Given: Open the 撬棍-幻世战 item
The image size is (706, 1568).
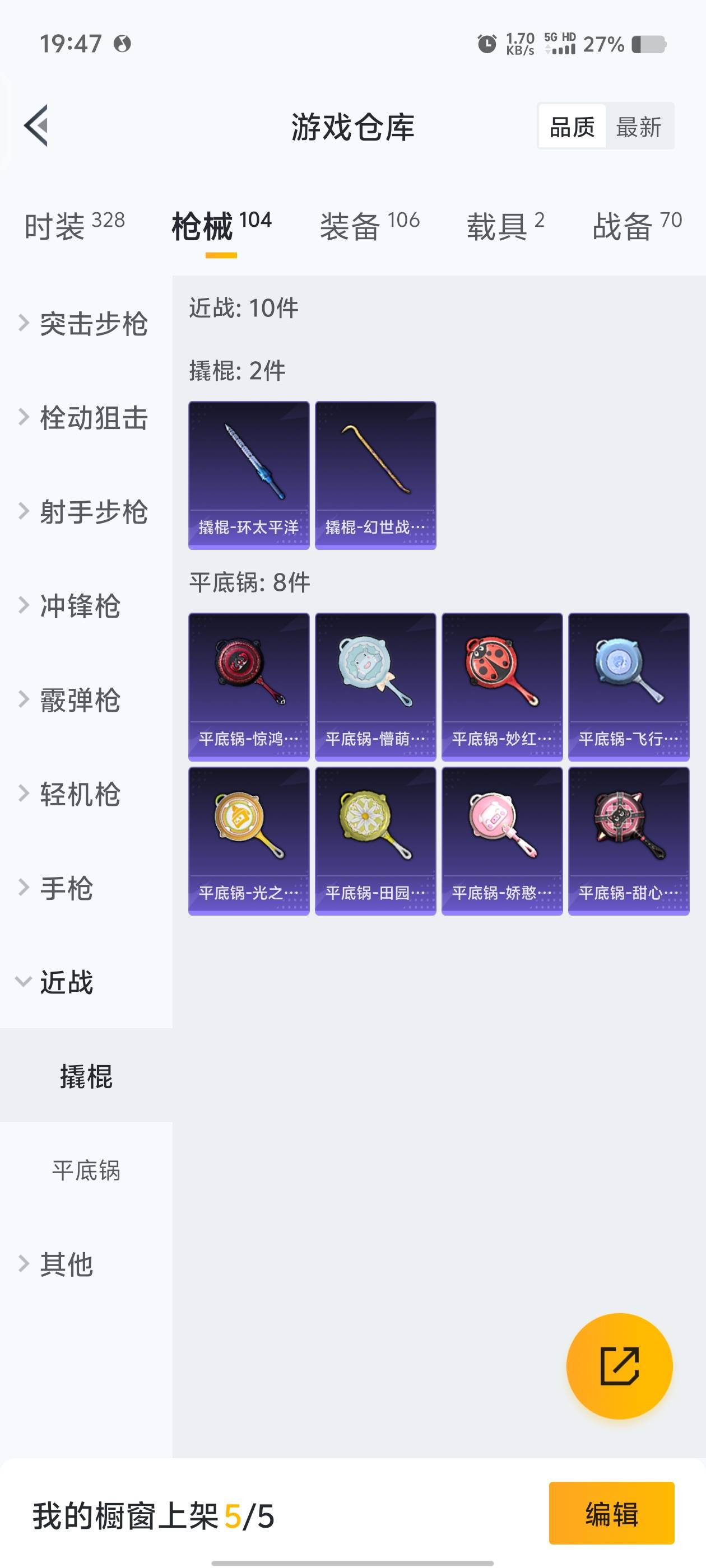Looking at the screenshot, I should click(x=375, y=475).
